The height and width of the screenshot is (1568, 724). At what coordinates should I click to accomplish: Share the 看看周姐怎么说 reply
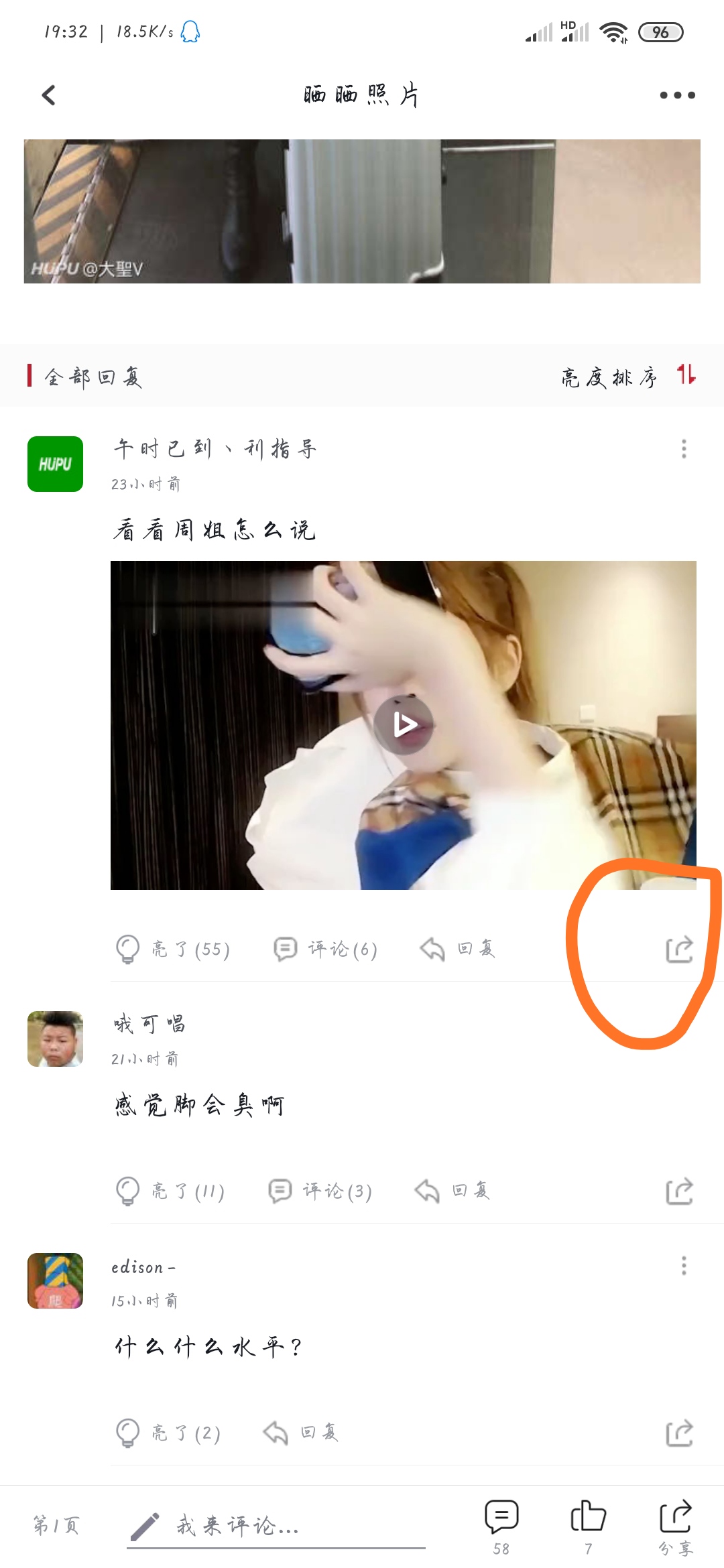click(679, 949)
